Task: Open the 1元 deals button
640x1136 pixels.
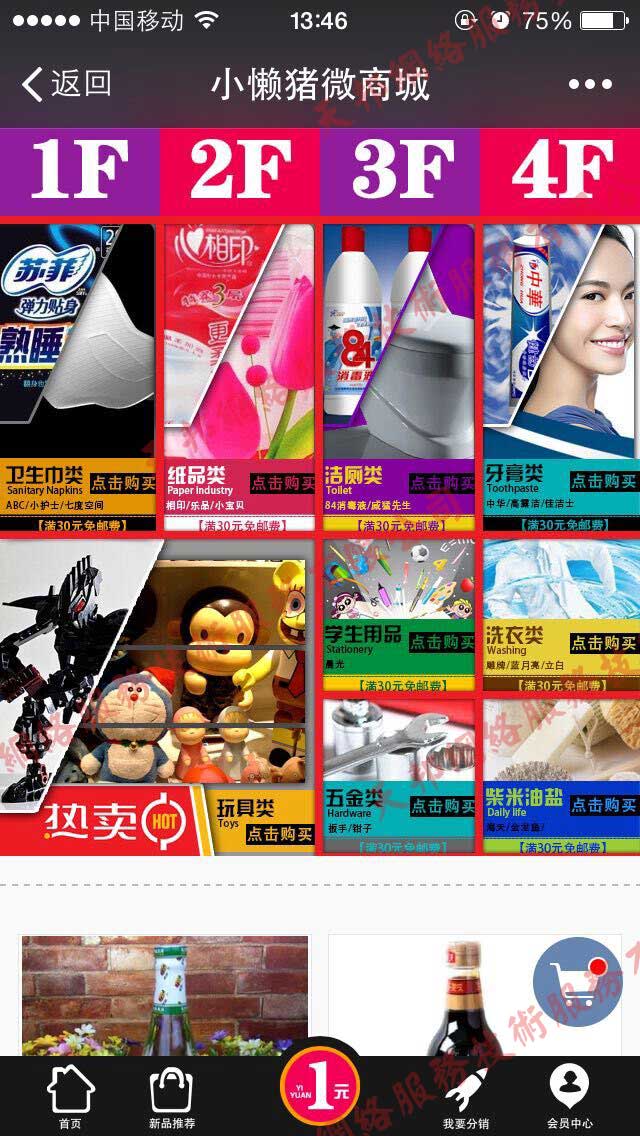Action: (x=320, y=1090)
